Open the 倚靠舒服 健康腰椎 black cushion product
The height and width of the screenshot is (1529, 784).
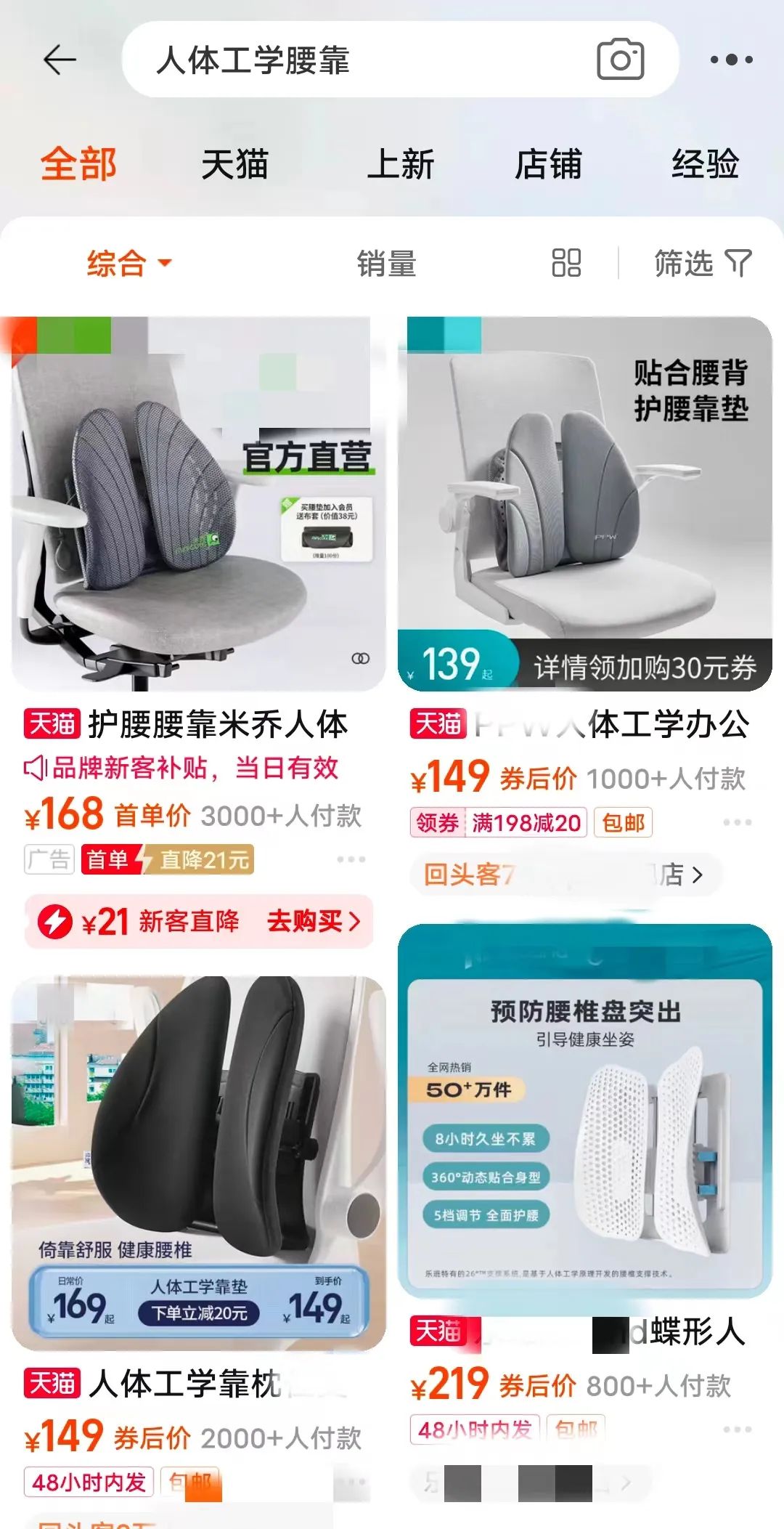198,1164
